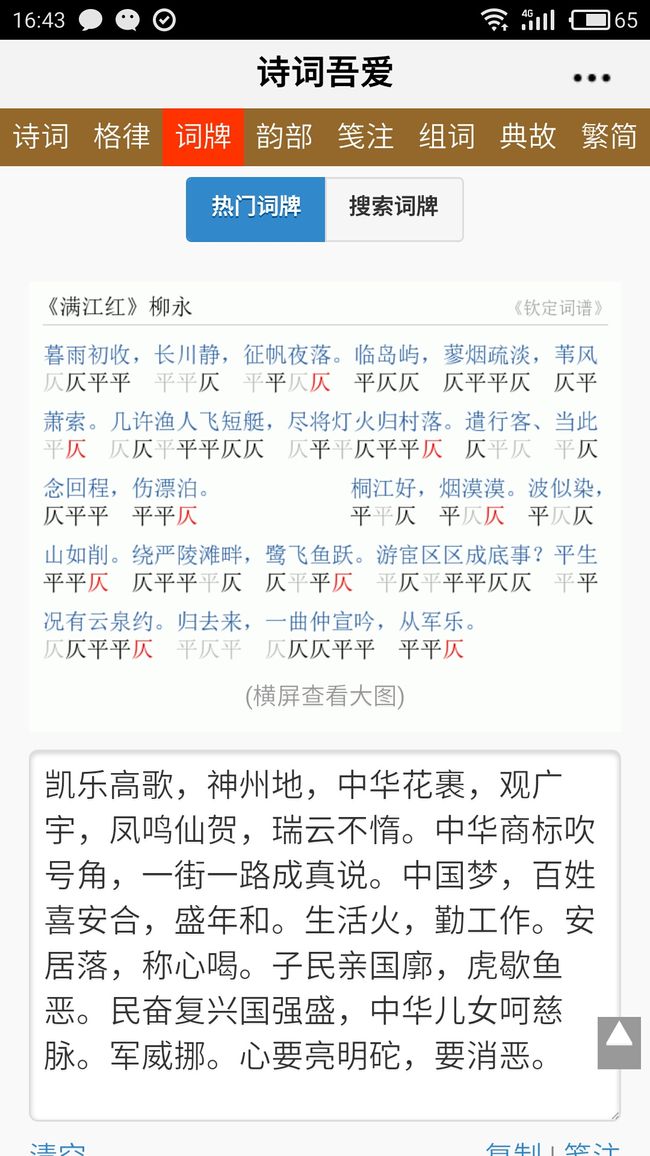Switch to the 格律 tab
The width and height of the screenshot is (650, 1156).
point(122,136)
